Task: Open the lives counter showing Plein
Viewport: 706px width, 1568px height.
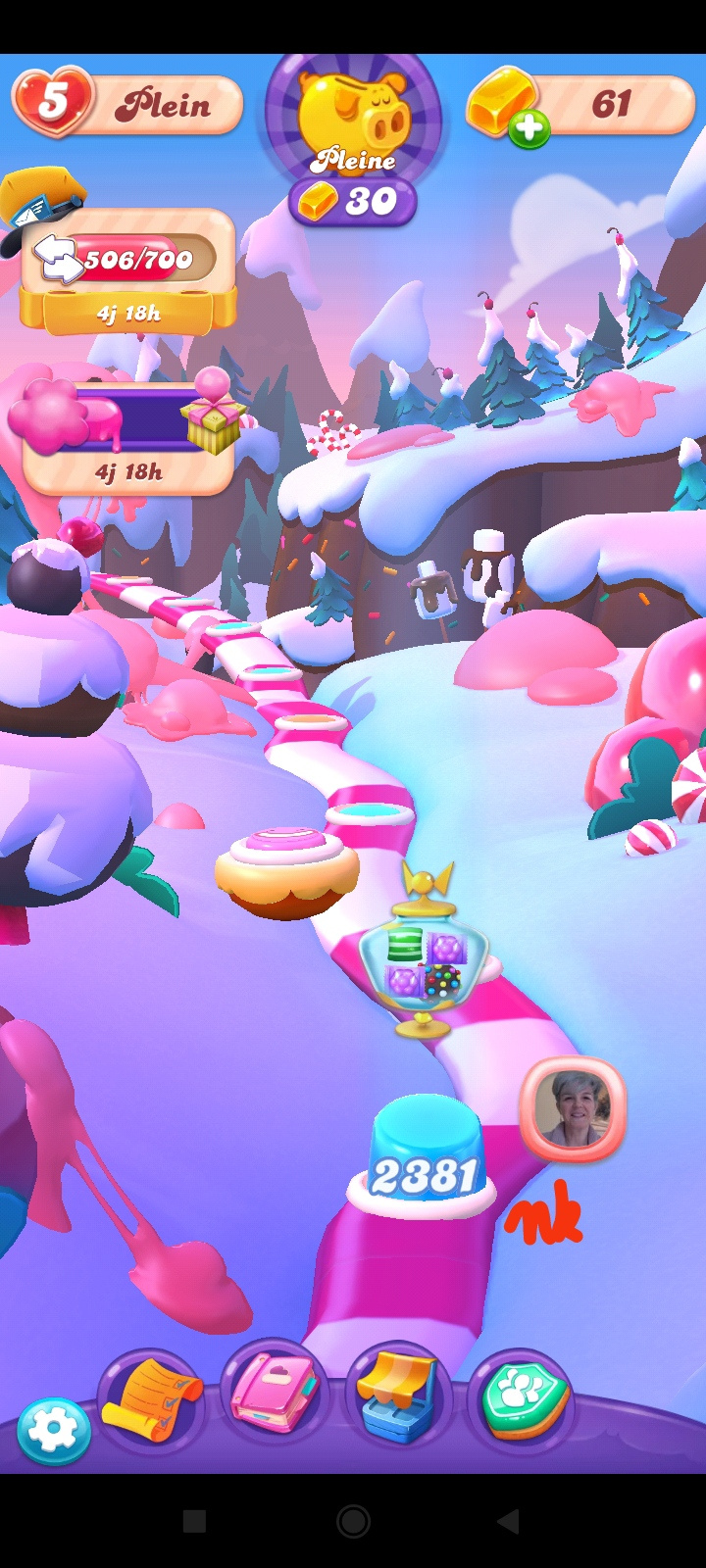Action: click(127, 104)
